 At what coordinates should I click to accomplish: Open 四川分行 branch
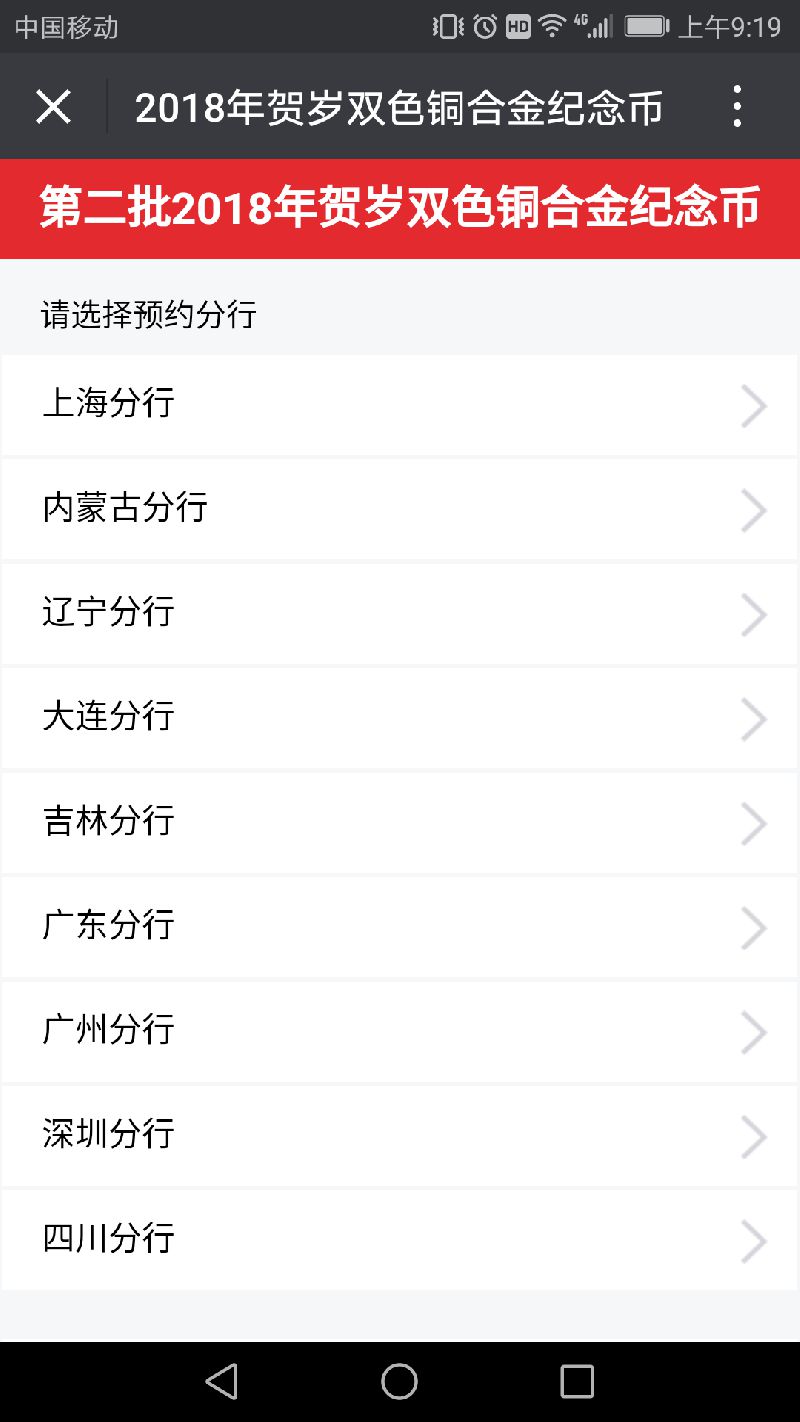tap(400, 1240)
